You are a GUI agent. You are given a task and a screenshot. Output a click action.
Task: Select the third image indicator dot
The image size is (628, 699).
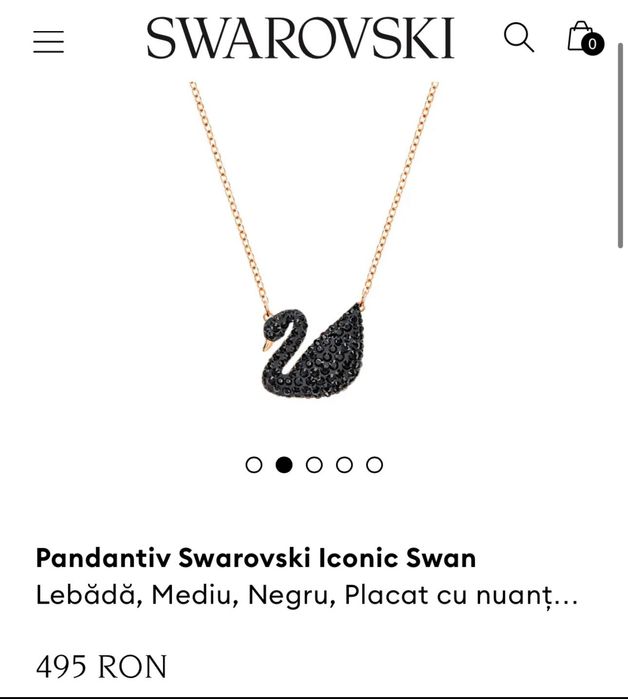click(x=314, y=465)
